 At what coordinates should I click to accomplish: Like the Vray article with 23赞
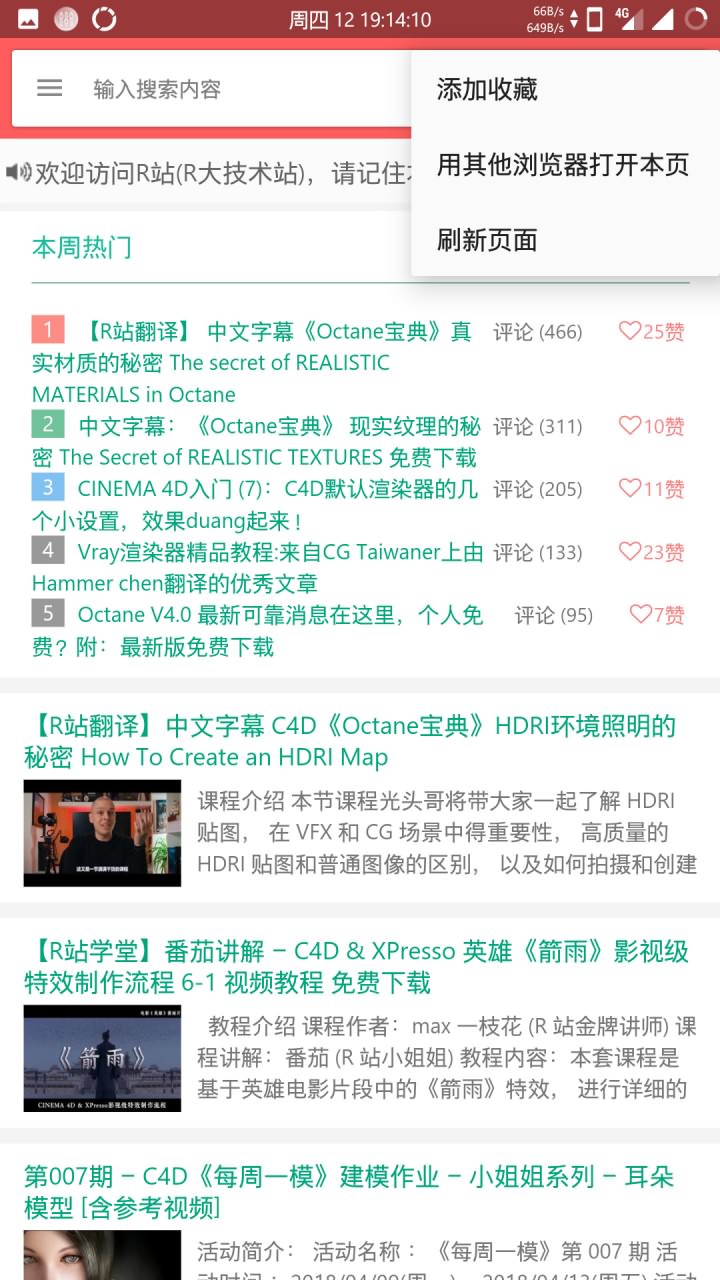651,551
